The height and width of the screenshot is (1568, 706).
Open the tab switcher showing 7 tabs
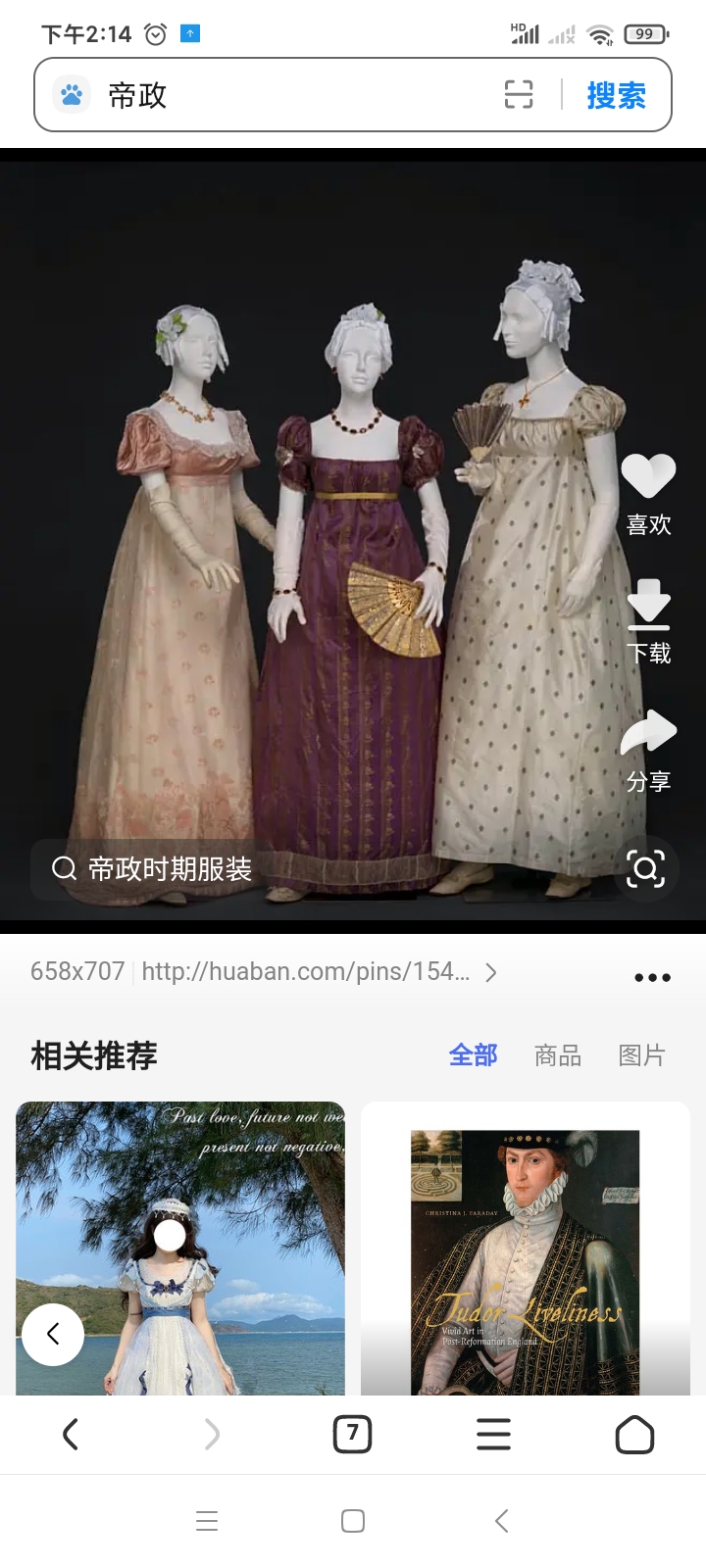(x=352, y=1435)
